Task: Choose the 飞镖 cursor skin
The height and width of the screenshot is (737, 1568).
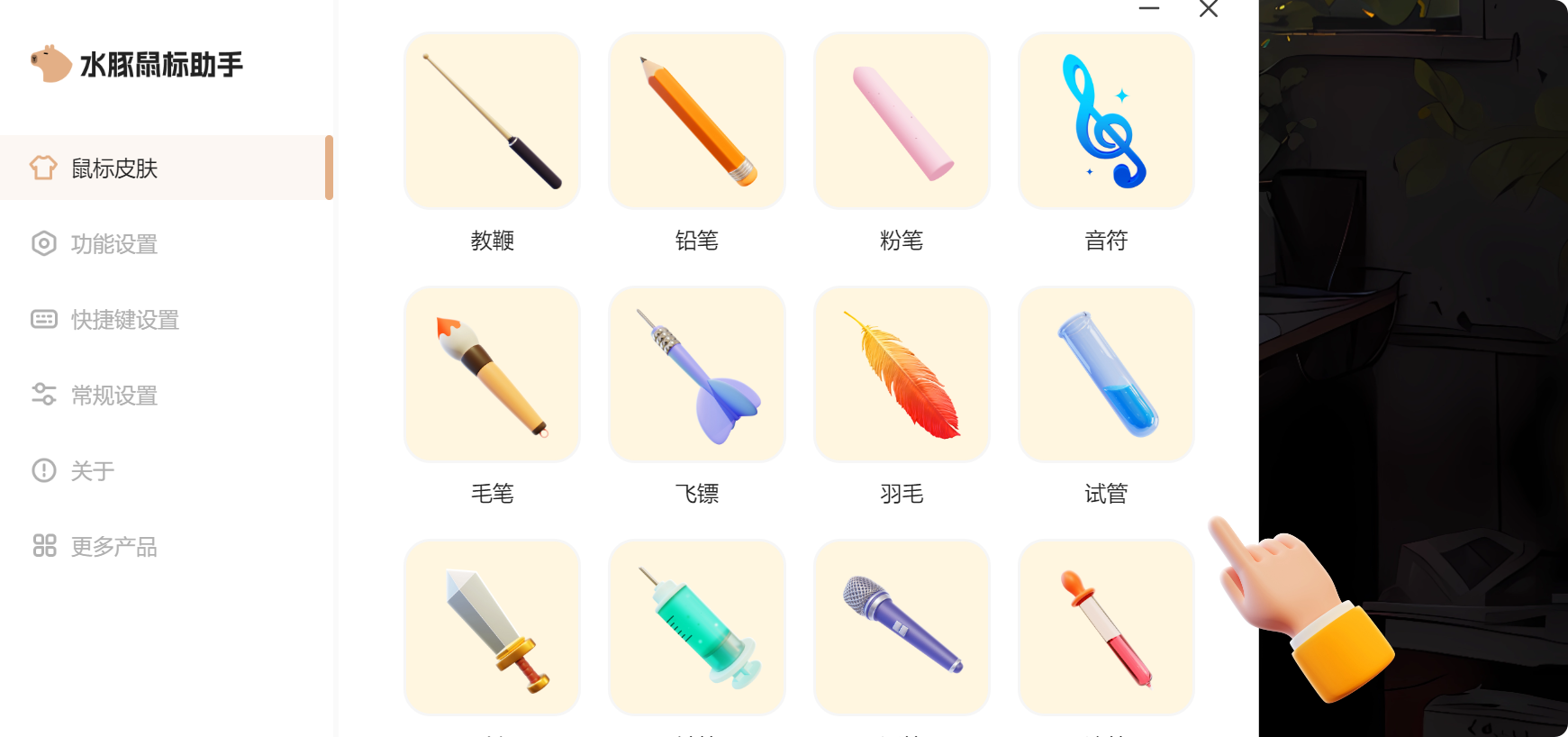Action: 697,374
